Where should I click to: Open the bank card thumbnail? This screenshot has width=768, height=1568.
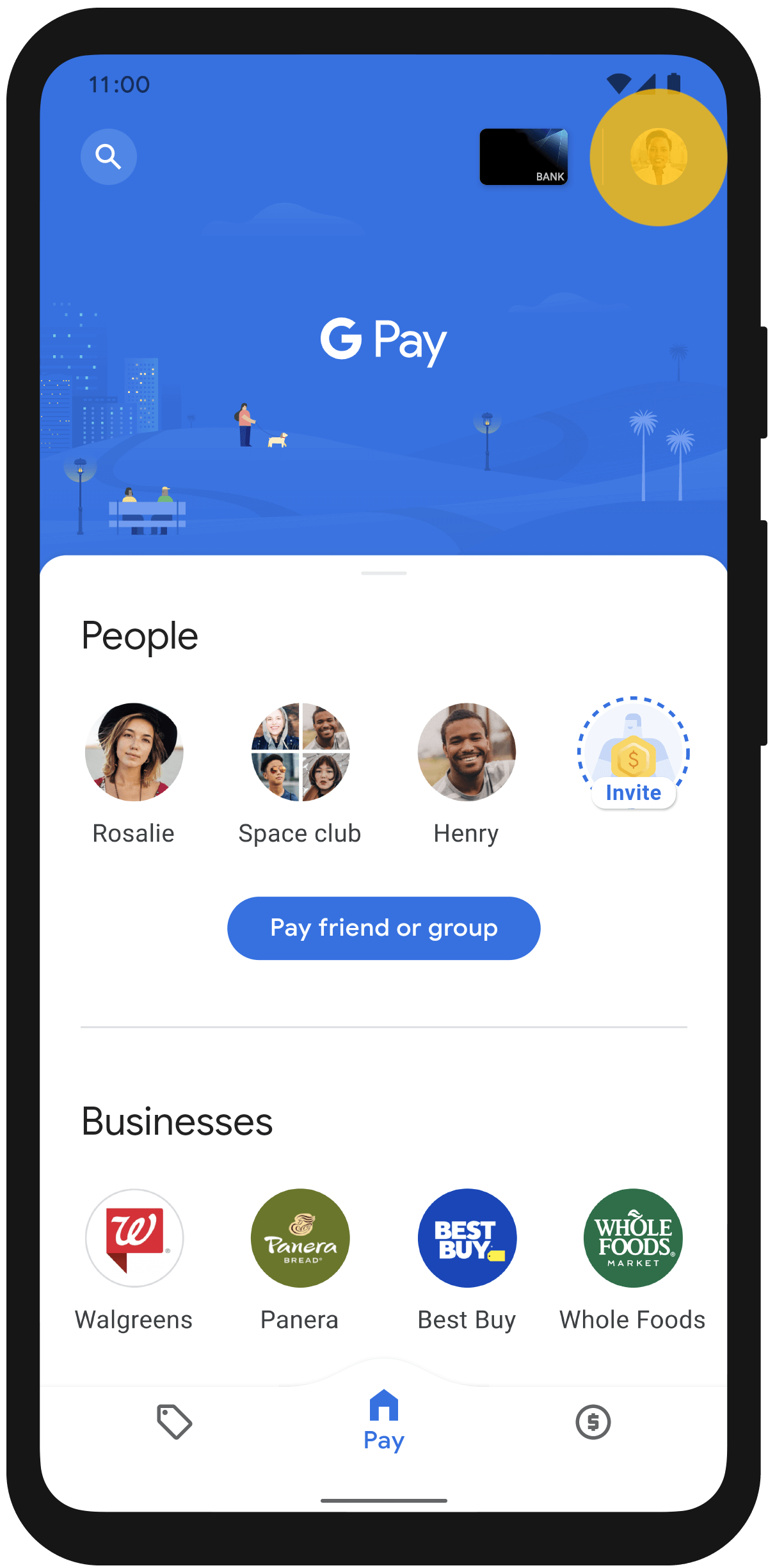pos(524,157)
